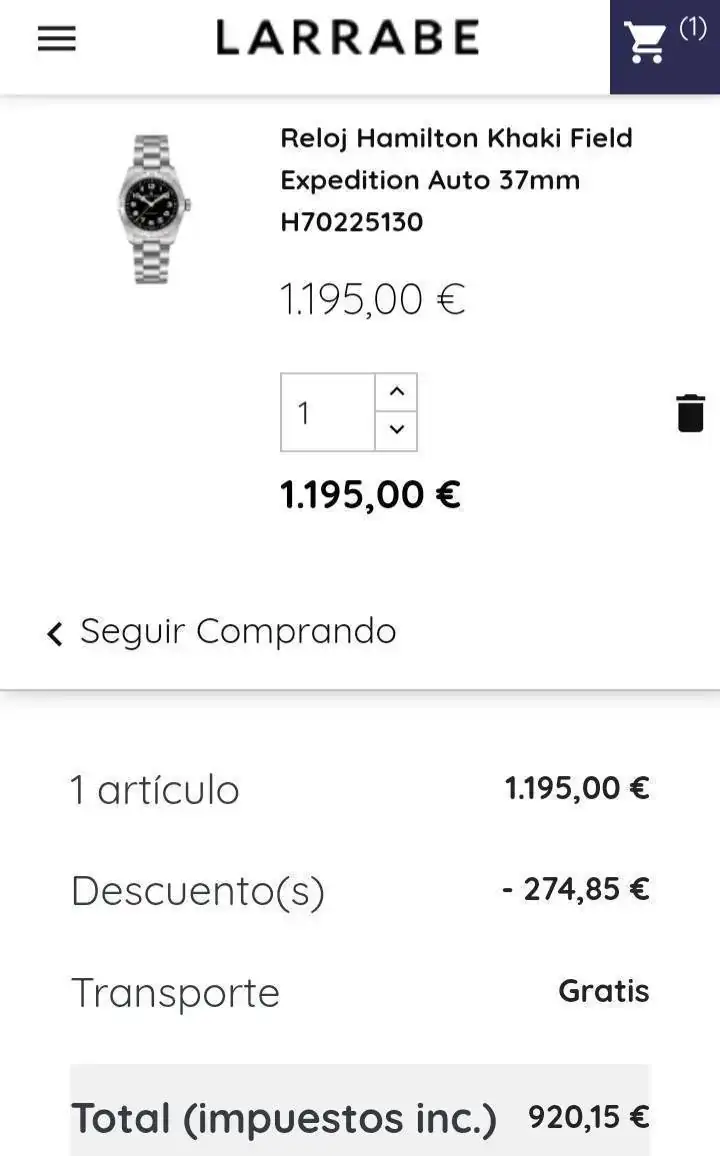Tap the quantity input field
Viewport: 720px width, 1156px height.
[328, 412]
